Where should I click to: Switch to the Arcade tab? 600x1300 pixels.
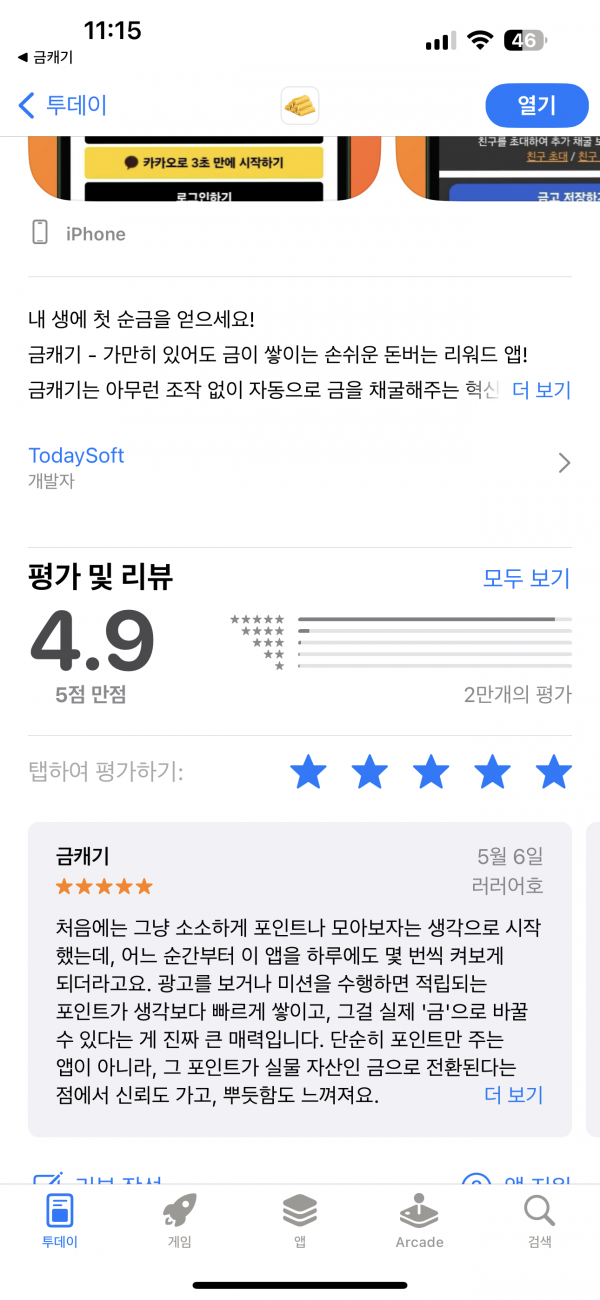[419, 1221]
